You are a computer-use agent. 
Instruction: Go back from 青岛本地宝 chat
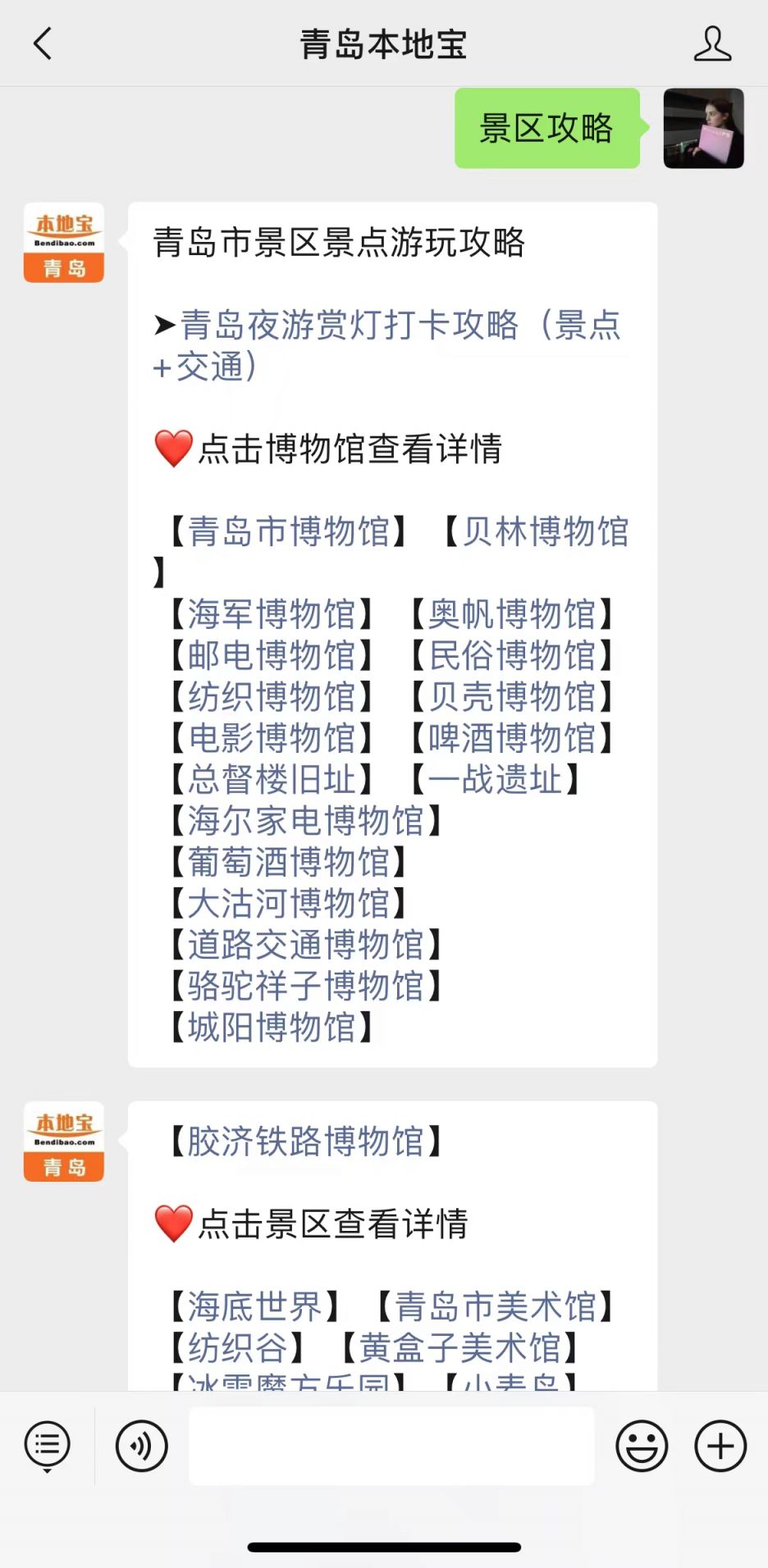(43, 43)
